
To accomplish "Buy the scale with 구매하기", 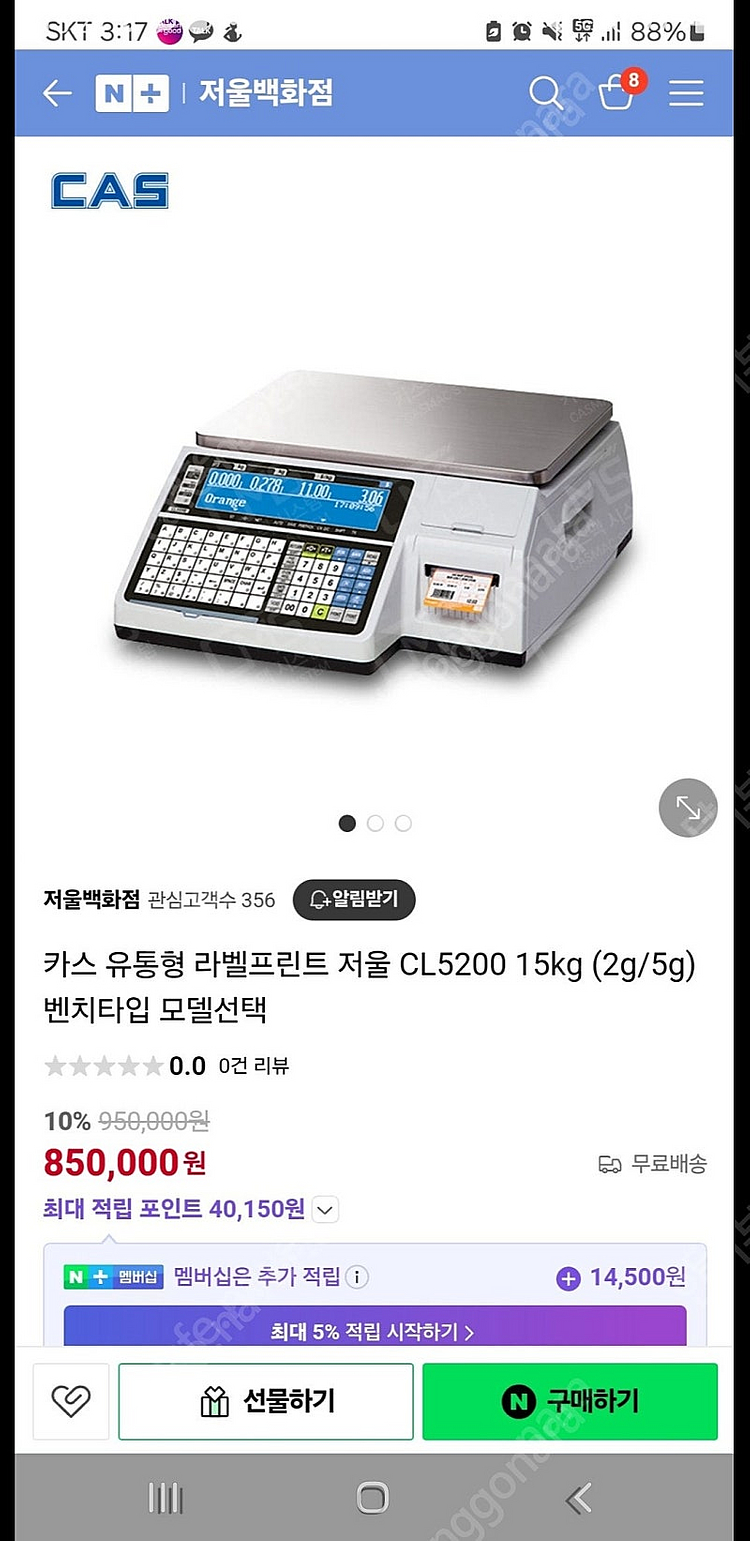I will [570, 1402].
